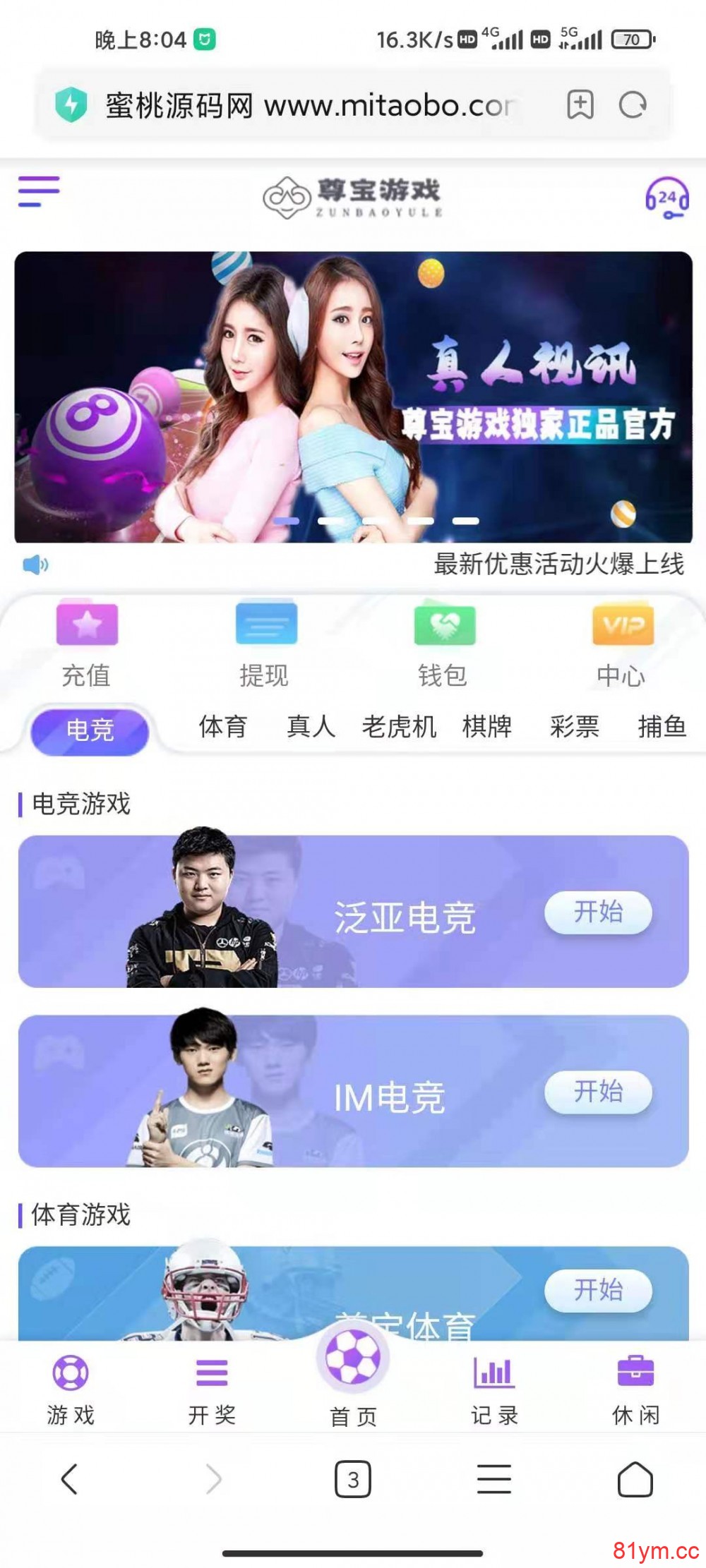
Task: Switch to the 老虎机 tab
Action: [x=400, y=726]
